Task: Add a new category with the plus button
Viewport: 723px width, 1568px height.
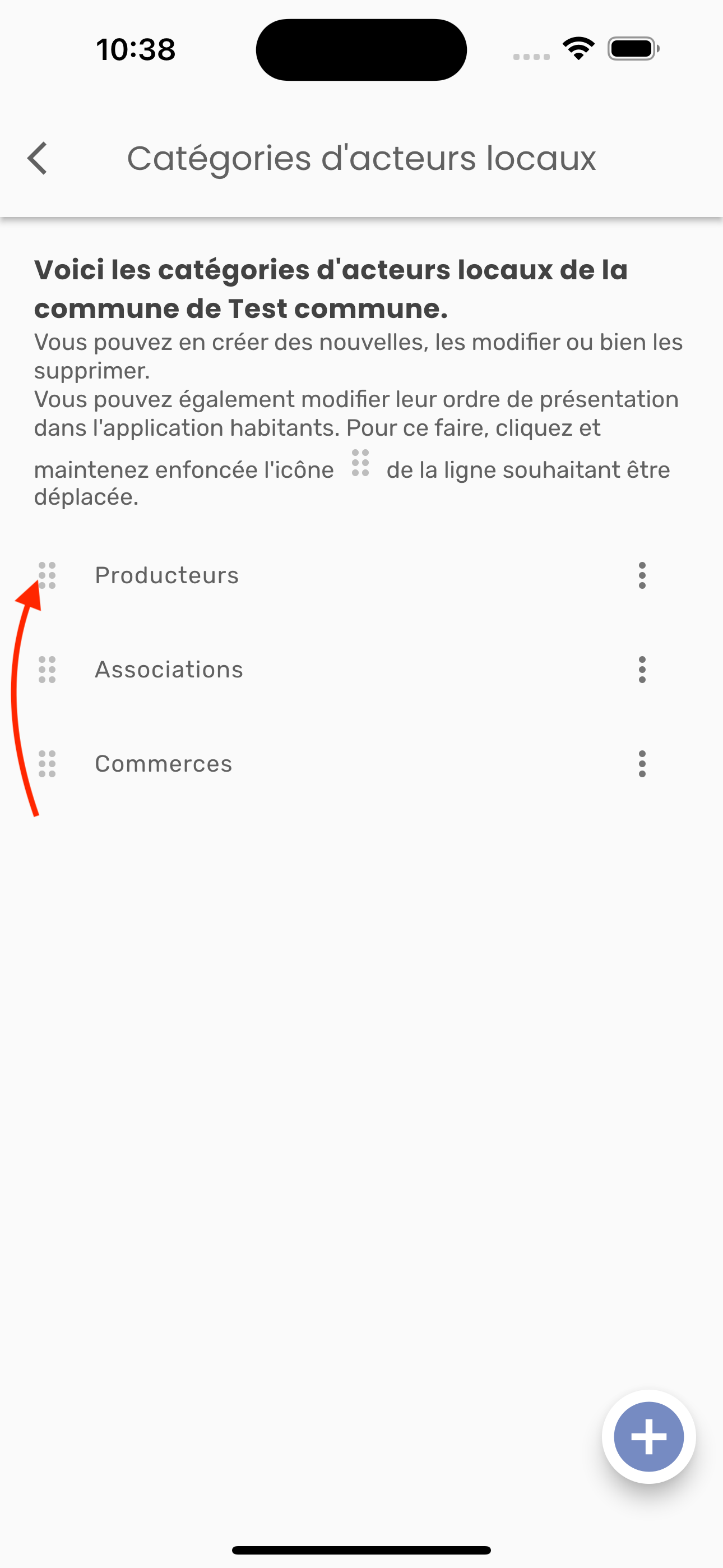Action: [649, 1437]
